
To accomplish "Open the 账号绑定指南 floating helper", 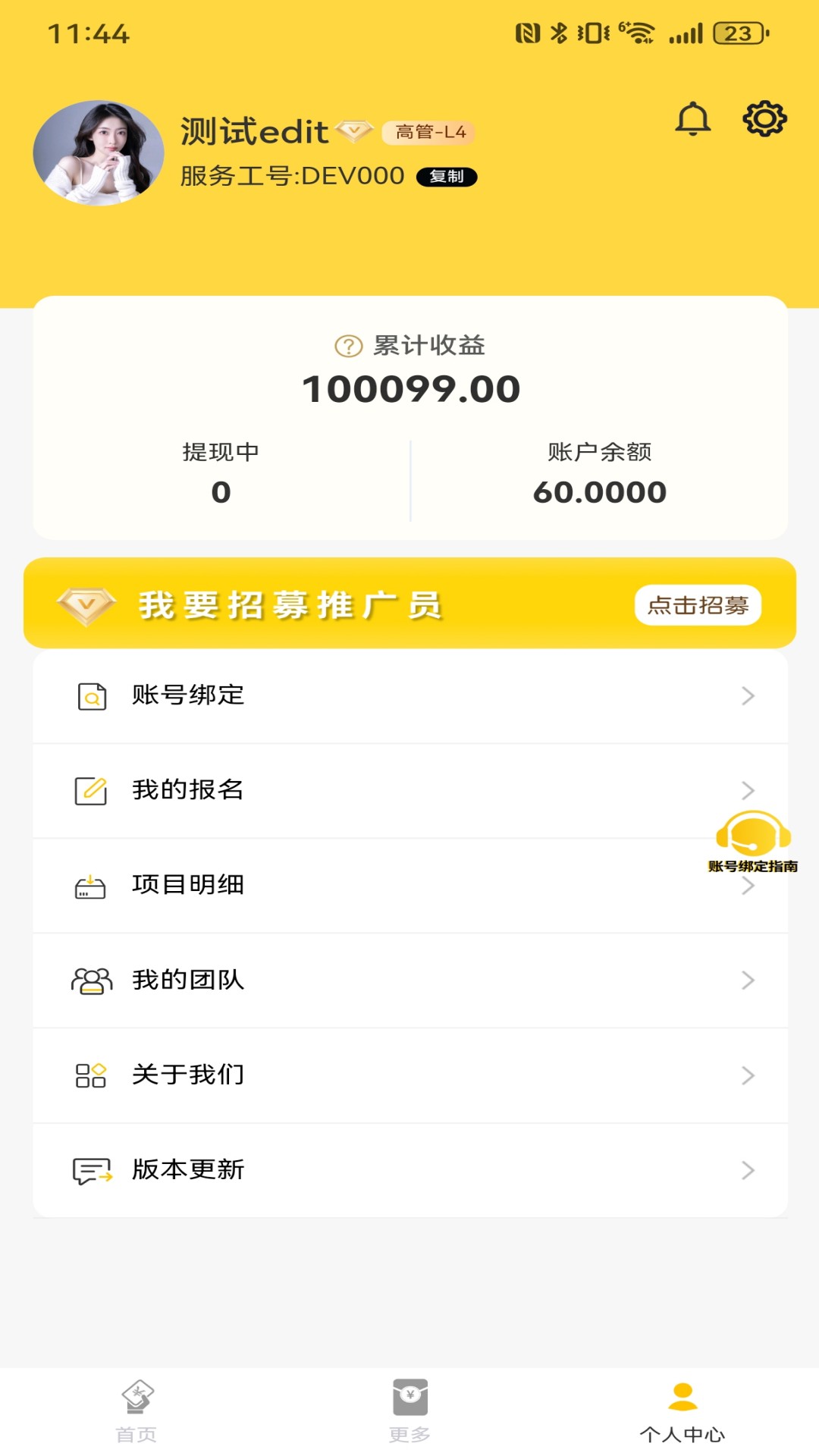I will [x=753, y=840].
